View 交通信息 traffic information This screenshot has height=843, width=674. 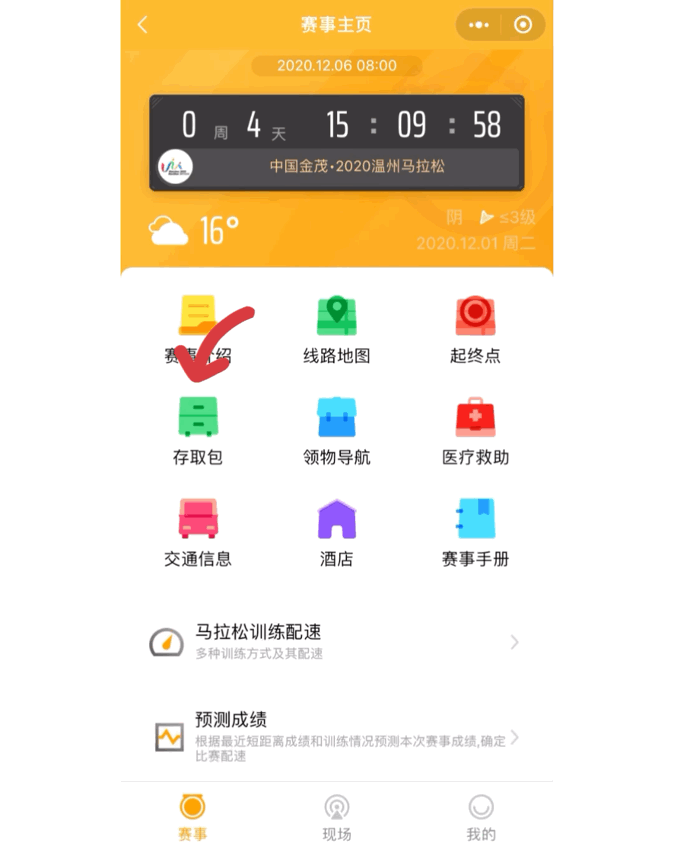[x=198, y=533]
